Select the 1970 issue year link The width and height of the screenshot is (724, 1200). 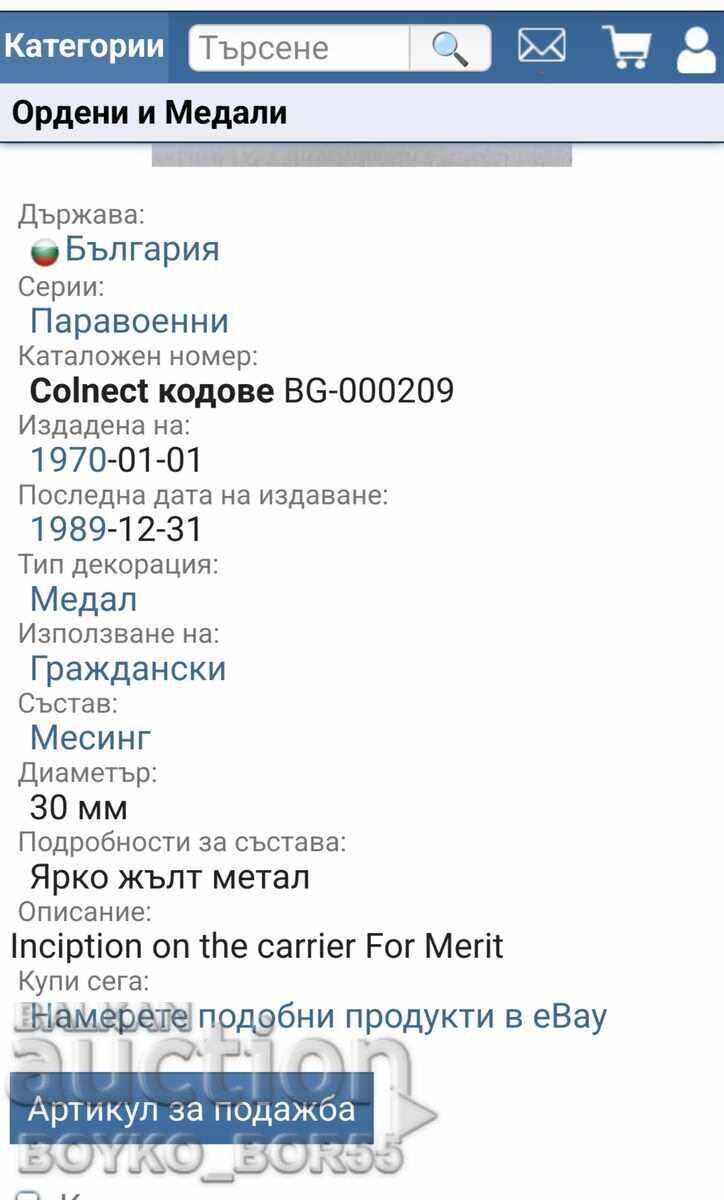pyautogui.click(x=68, y=459)
